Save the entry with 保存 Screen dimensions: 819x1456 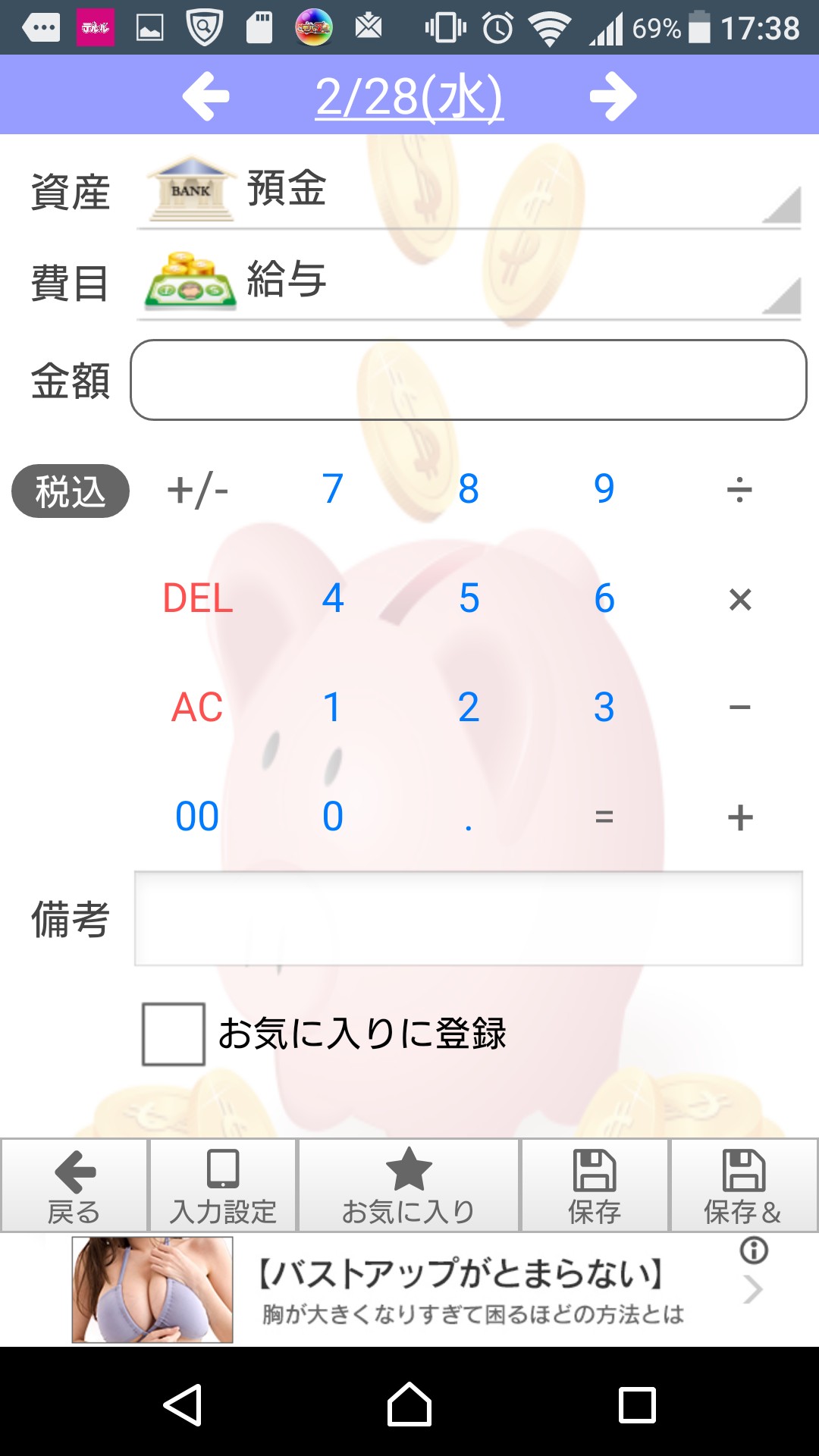(595, 1185)
